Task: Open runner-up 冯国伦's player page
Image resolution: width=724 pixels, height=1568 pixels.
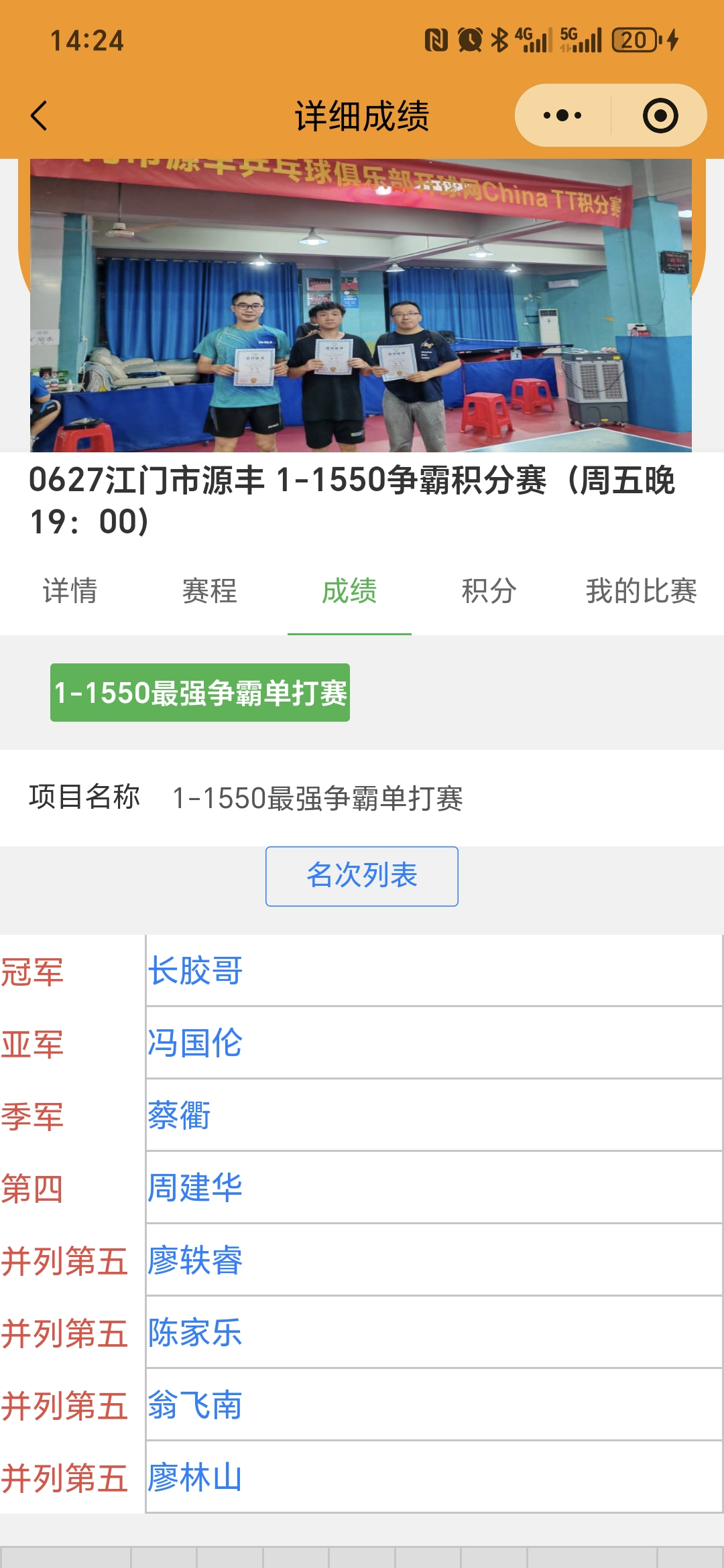Action: pyautogui.click(x=195, y=1043)
